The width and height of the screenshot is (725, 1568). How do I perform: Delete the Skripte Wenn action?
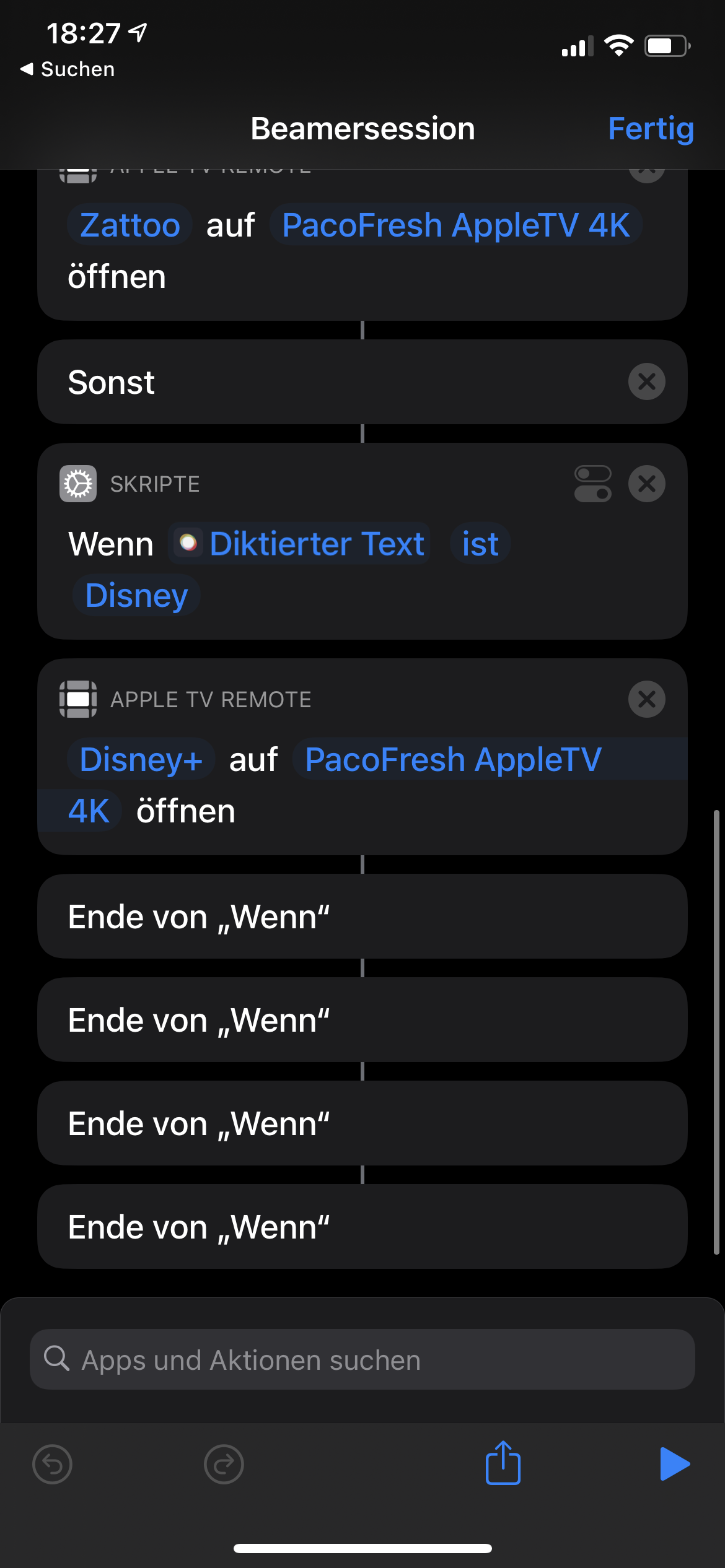pos(646,484)
